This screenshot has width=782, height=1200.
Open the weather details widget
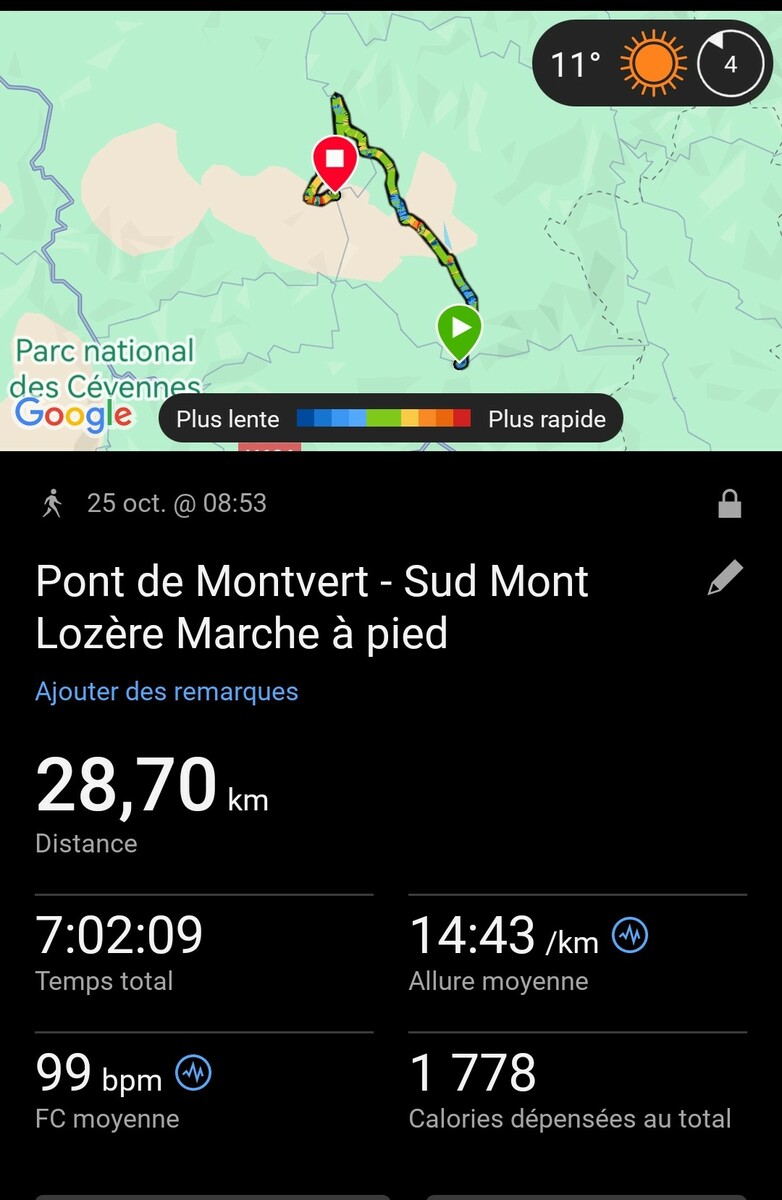pos(653,64)
